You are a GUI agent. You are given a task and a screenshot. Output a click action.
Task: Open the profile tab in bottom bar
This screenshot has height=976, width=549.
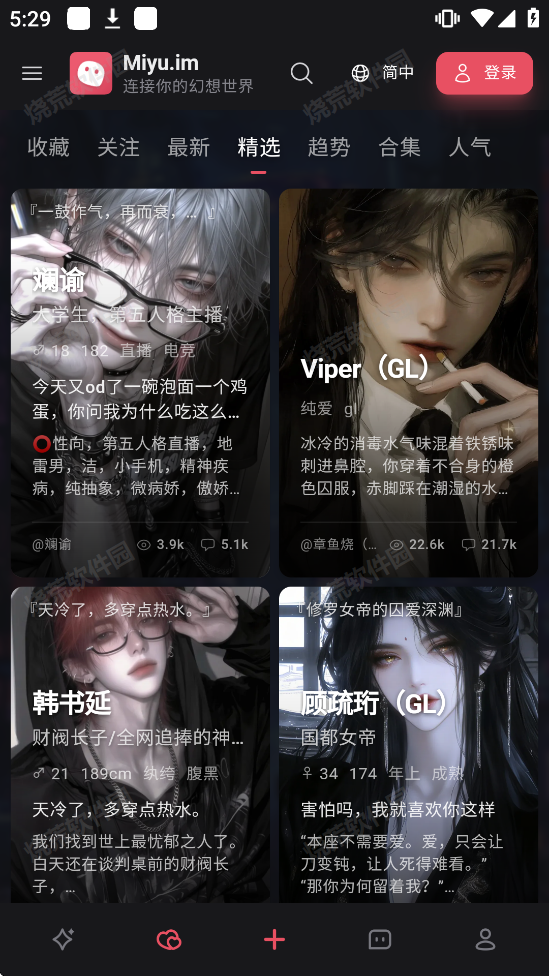tap(485, 939)
